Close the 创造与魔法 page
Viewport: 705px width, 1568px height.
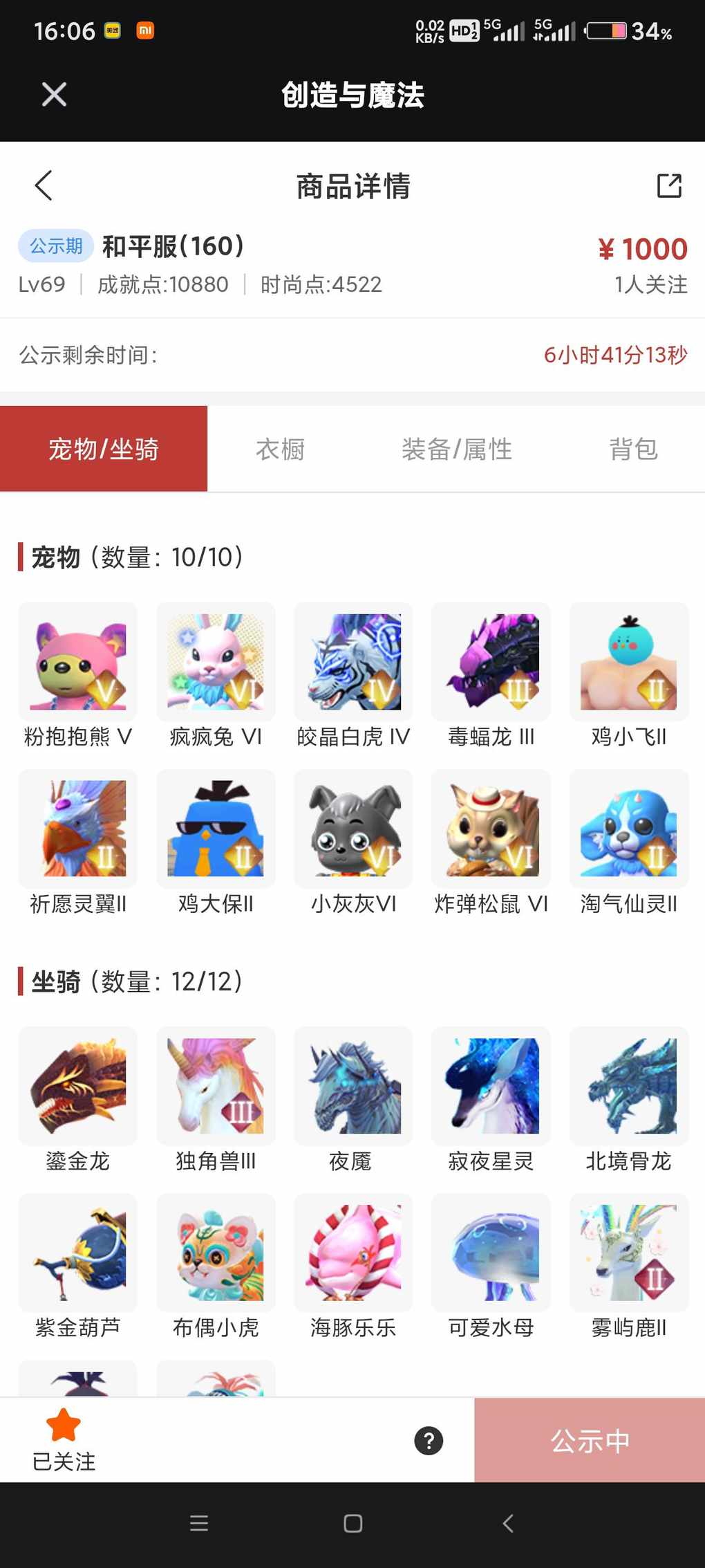point(54,94)
